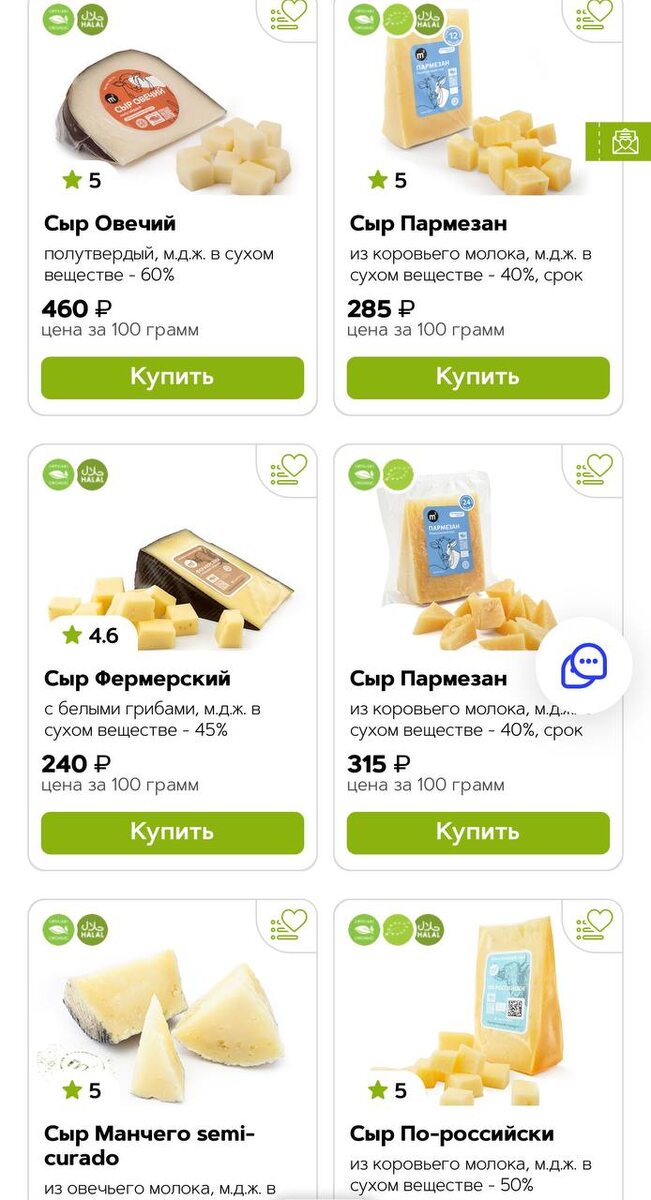Add Сыр Фермерский to favorites

click(x=289, y=468)
